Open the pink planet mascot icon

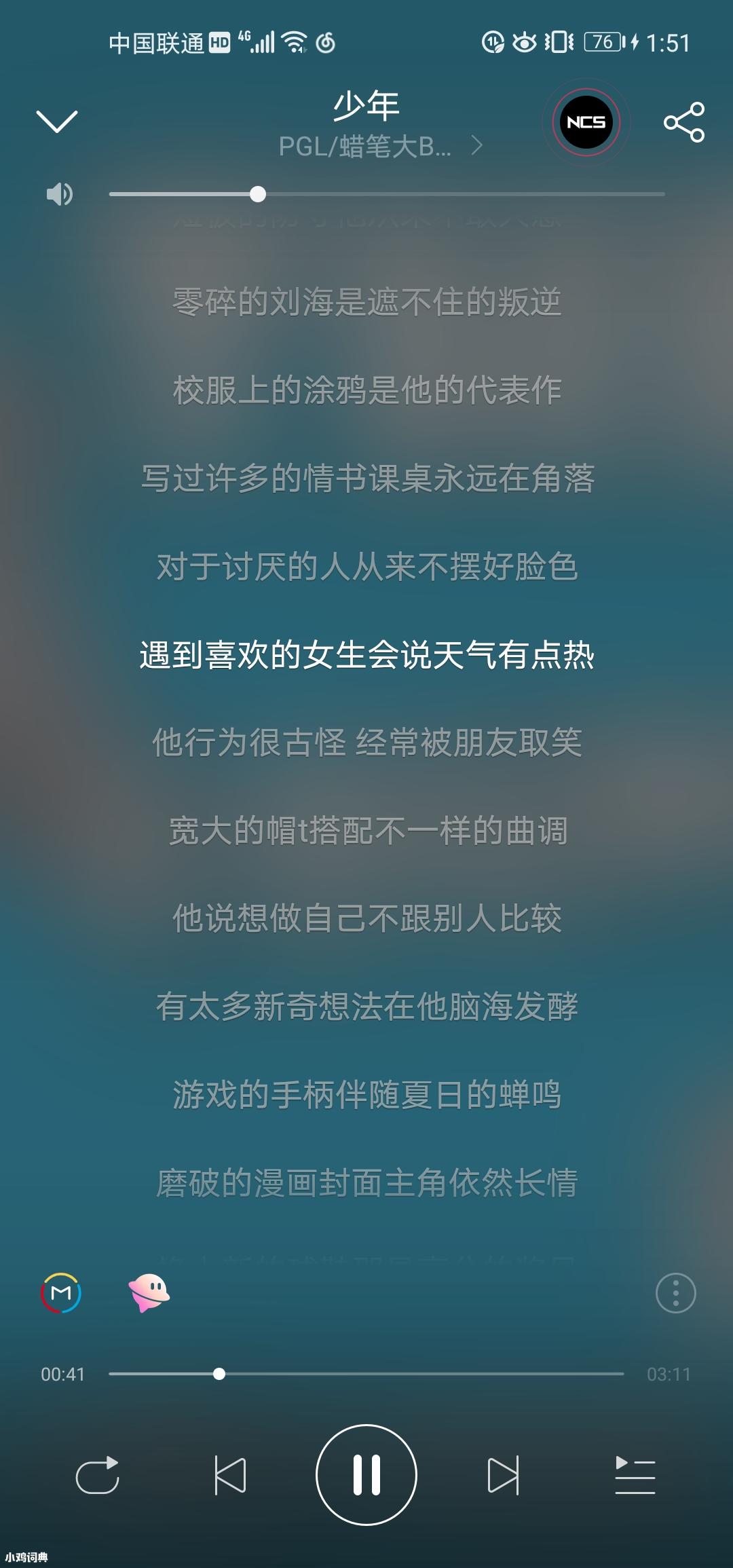[149, 1293]
